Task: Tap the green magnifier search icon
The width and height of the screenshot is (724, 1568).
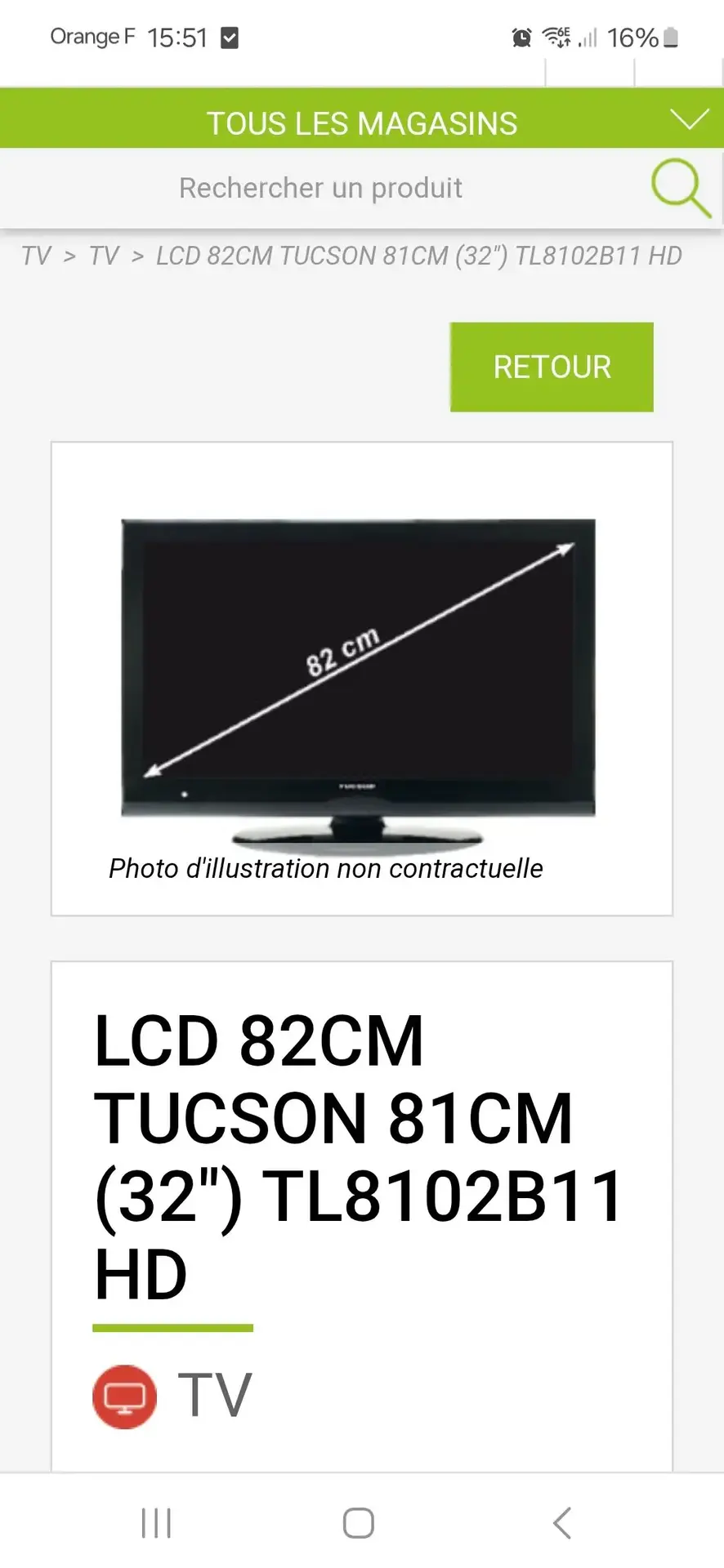Action: tap(680, 189)
